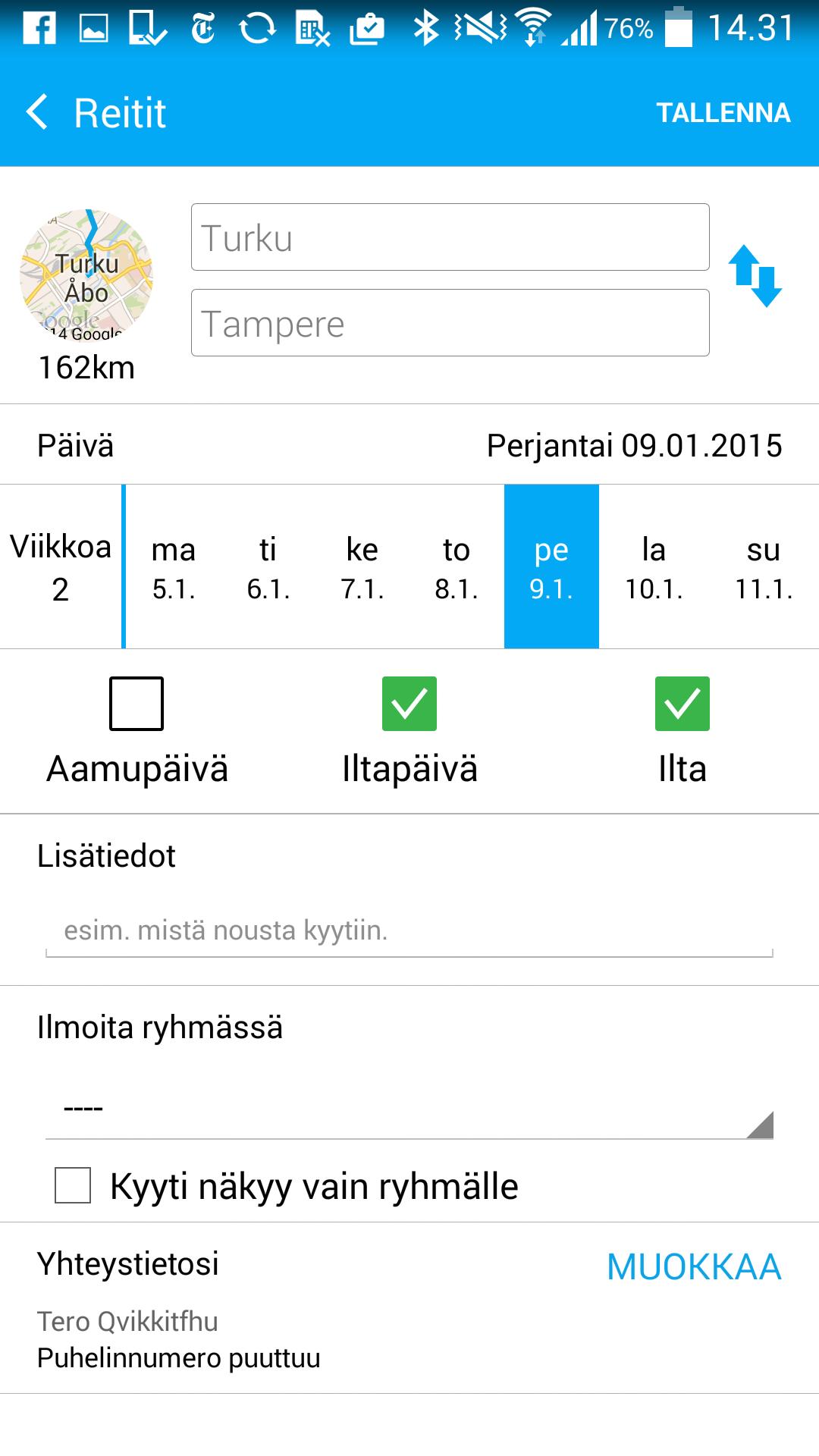
Task: Tap the Facebook icon in the status bar
Action: click(x=42, y=30)
